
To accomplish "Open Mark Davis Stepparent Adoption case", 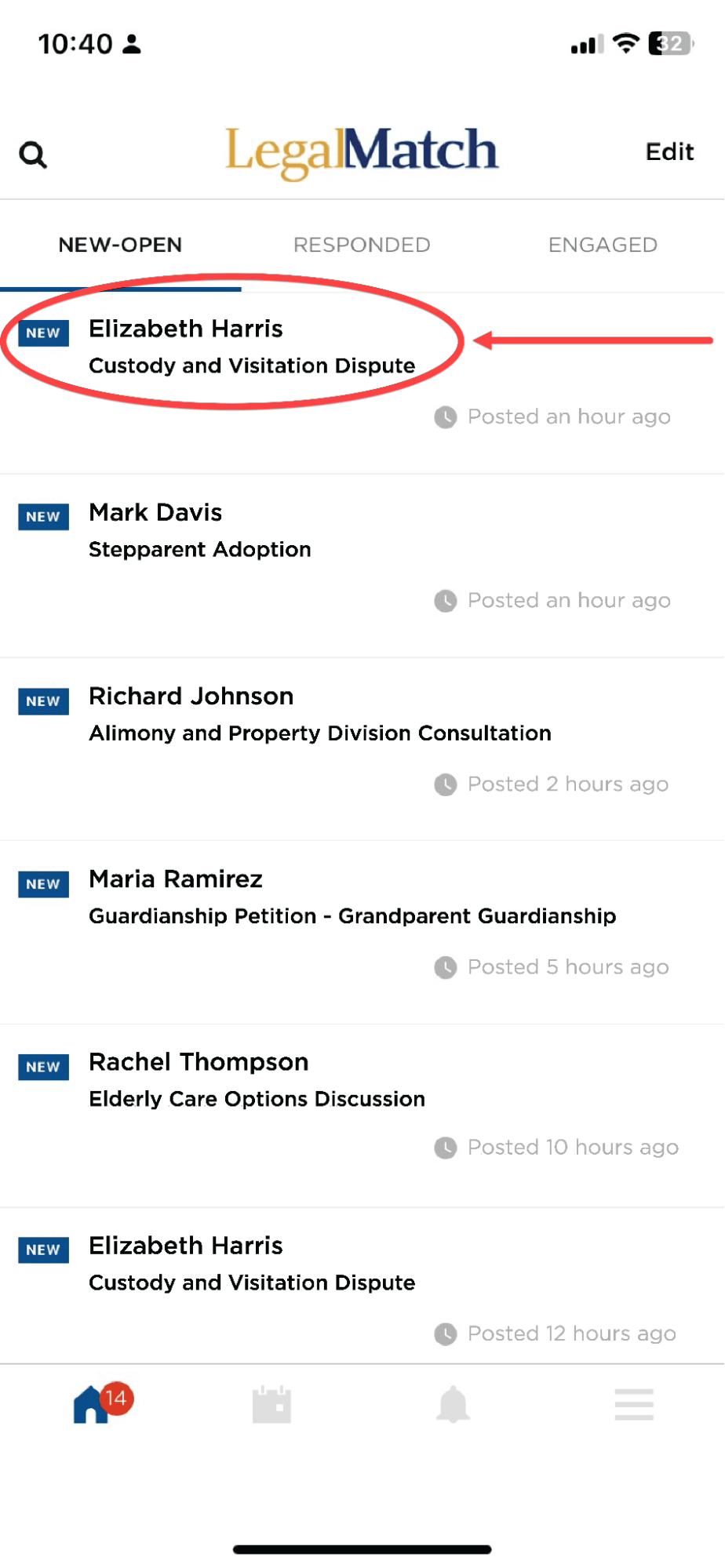I will tap(200, 531).
